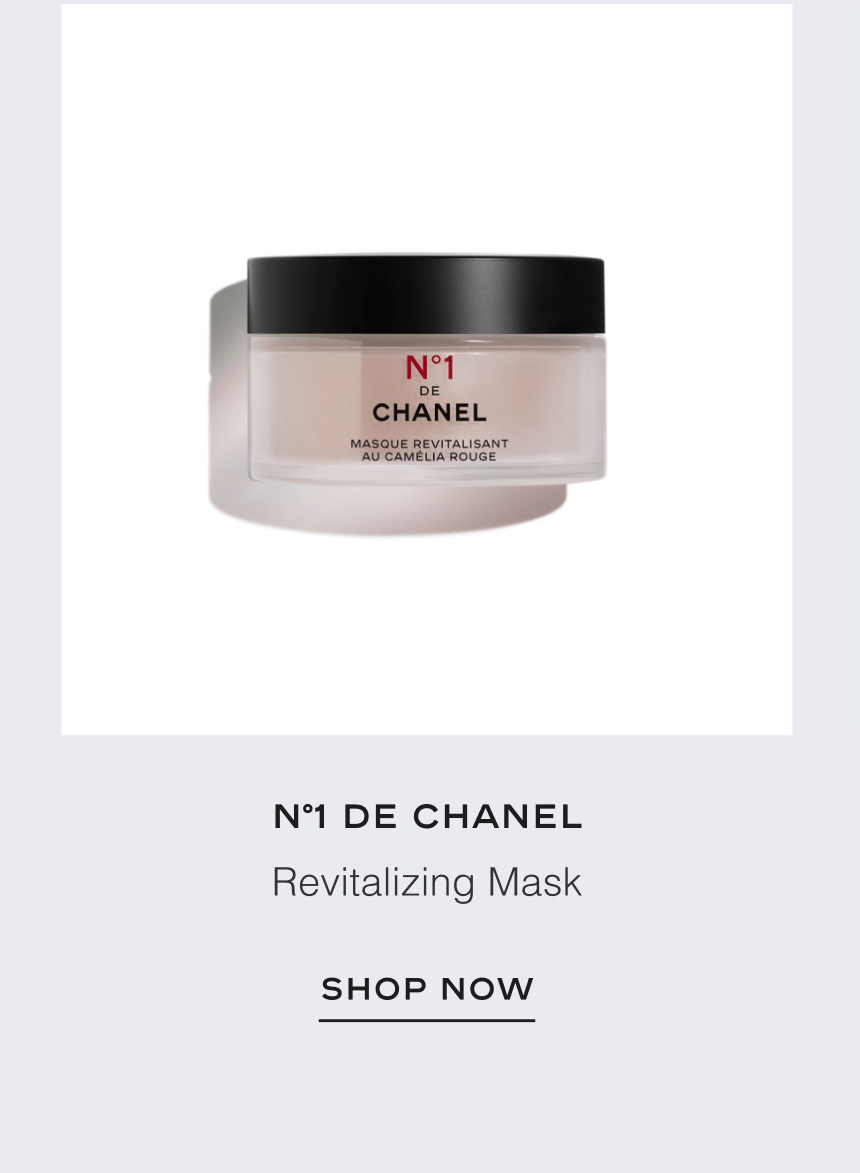Tap the underlined Shop Now link
860x1173 pixels.
[x=427, y=990]
